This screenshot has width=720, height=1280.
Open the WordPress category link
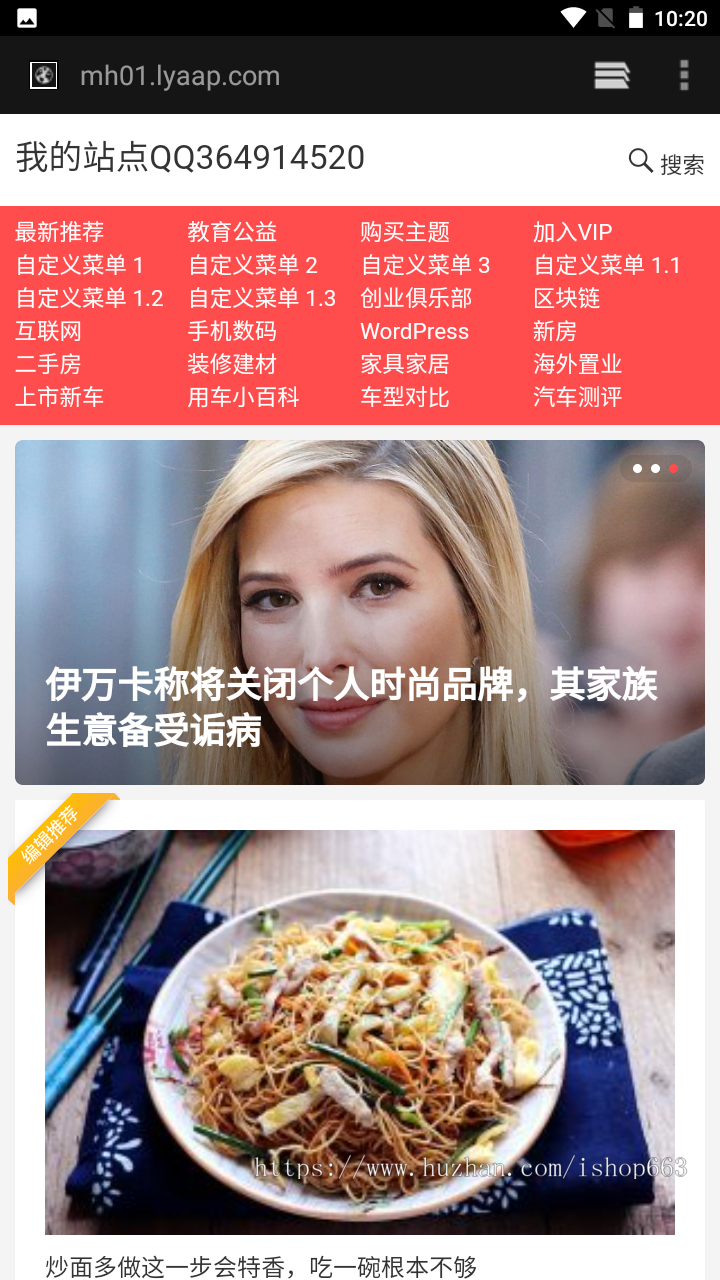pos(414,331)
